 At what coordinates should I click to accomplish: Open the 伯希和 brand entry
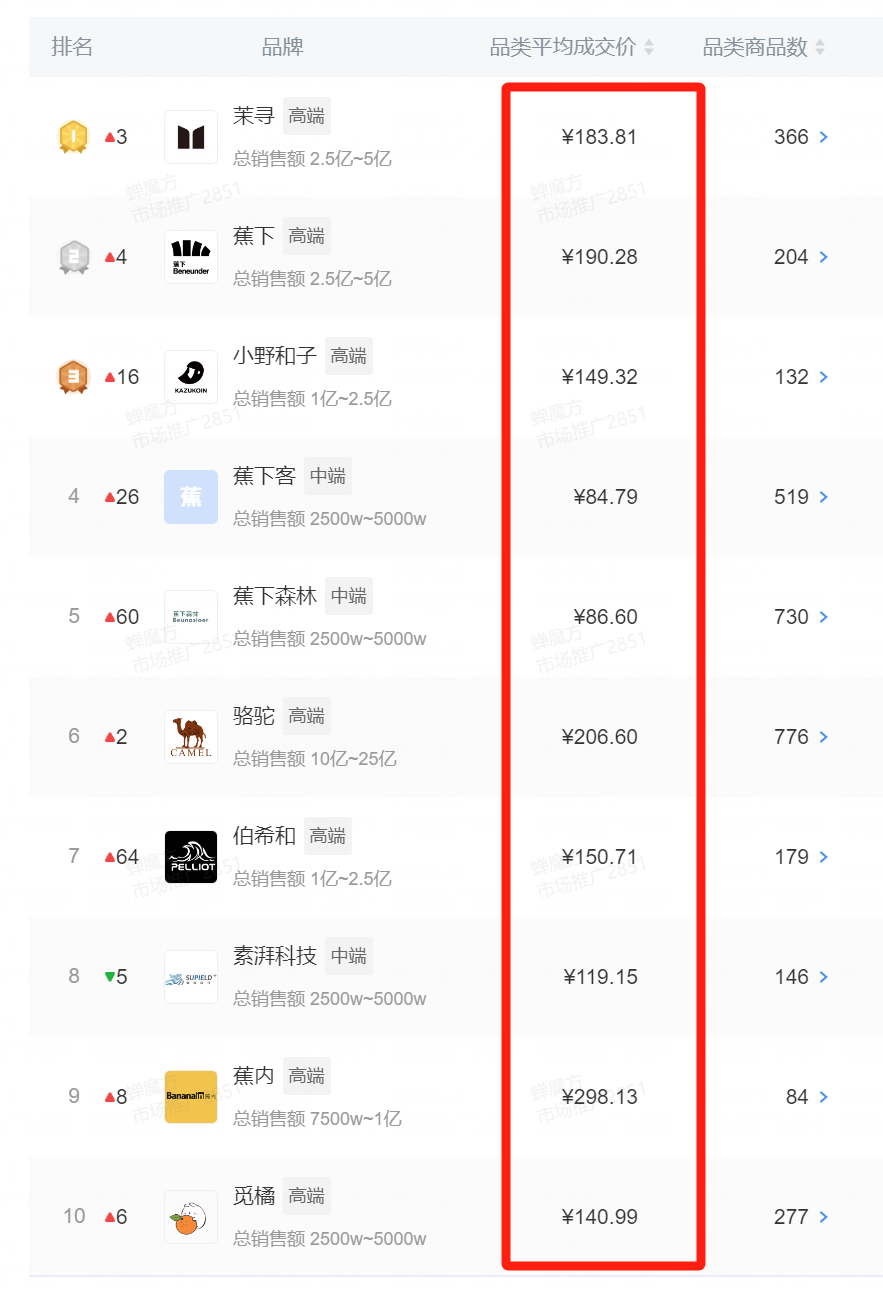[x=264, y=836]
